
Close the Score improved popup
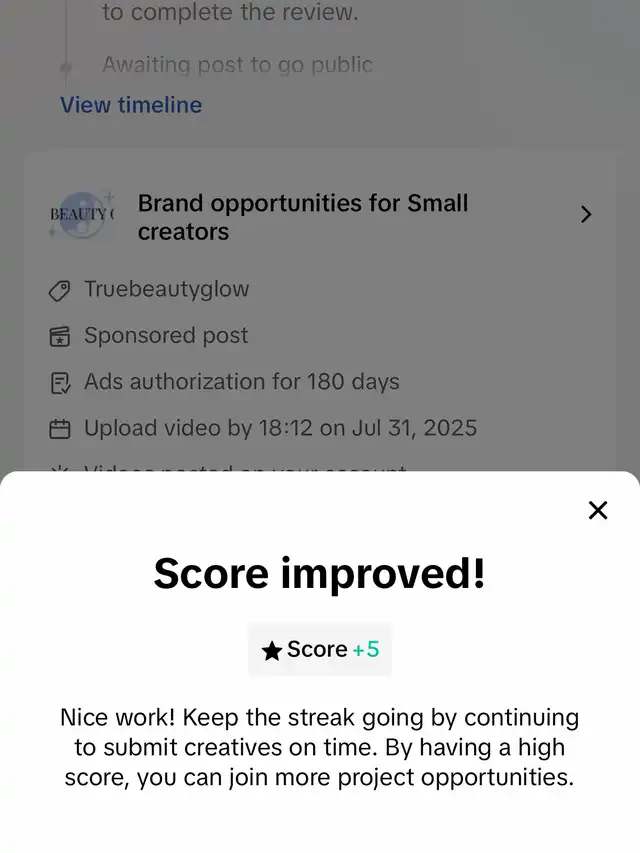click(598, 510)
